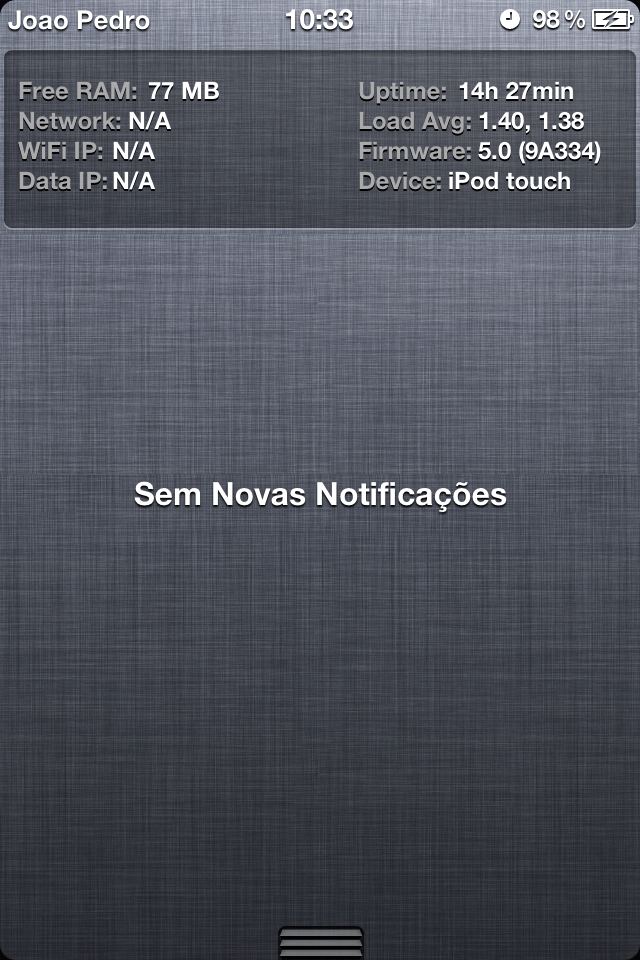Viewport: 640px width, 960px height.
Task: Tap the grabber handle to close Notification Center
Action: click(x=320, y=943)
